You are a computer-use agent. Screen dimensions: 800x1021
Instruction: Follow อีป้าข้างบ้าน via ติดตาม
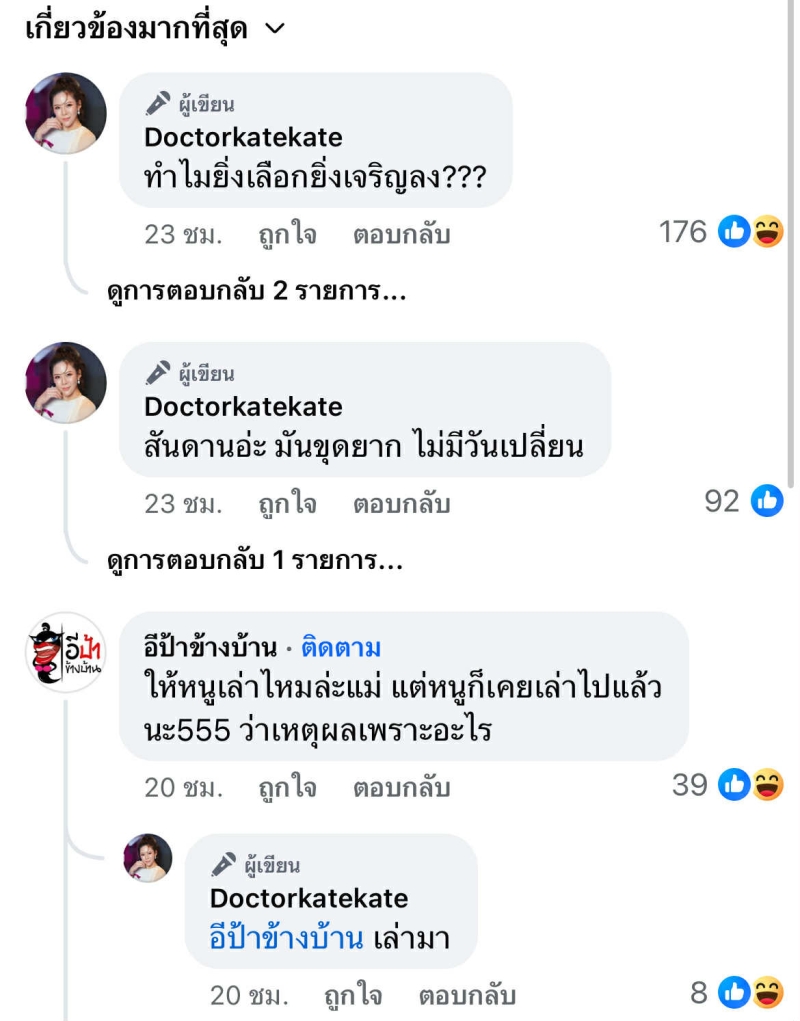click(x=341, y=647)
